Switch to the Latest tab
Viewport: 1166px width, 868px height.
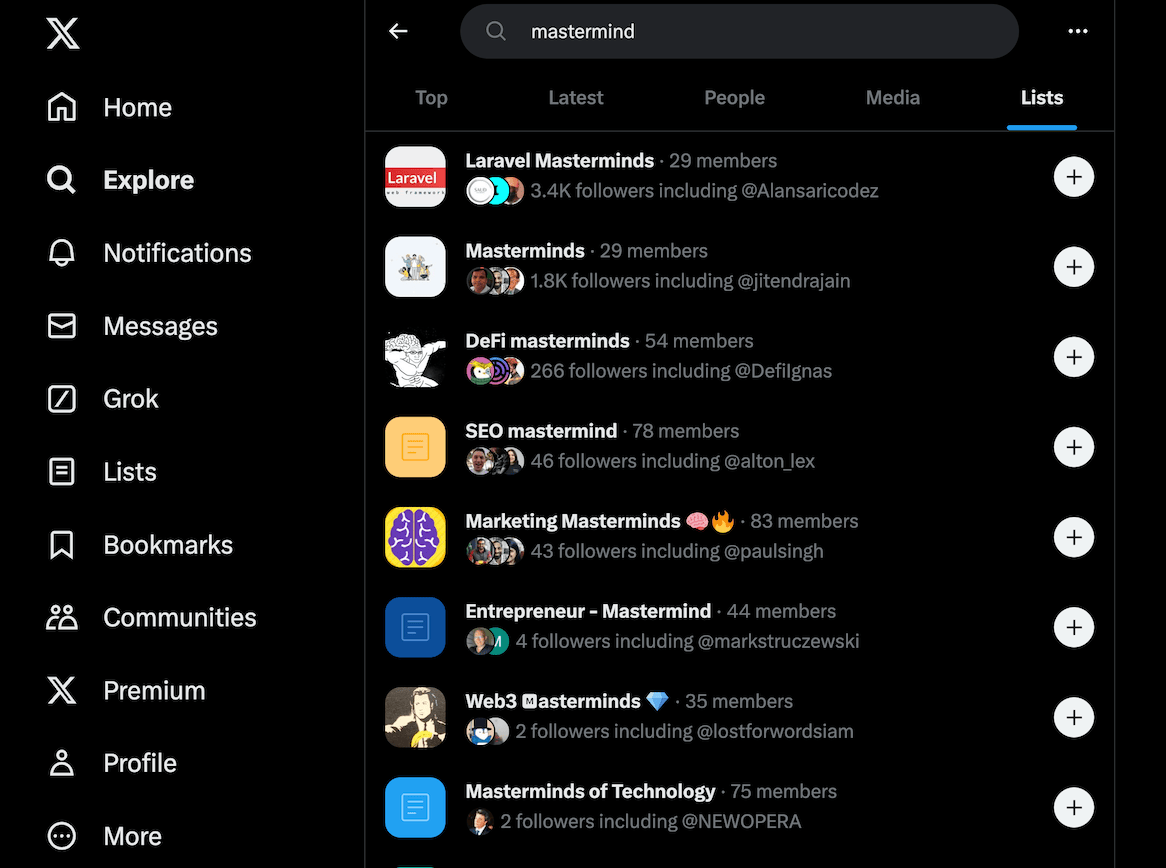click(576, 98)
